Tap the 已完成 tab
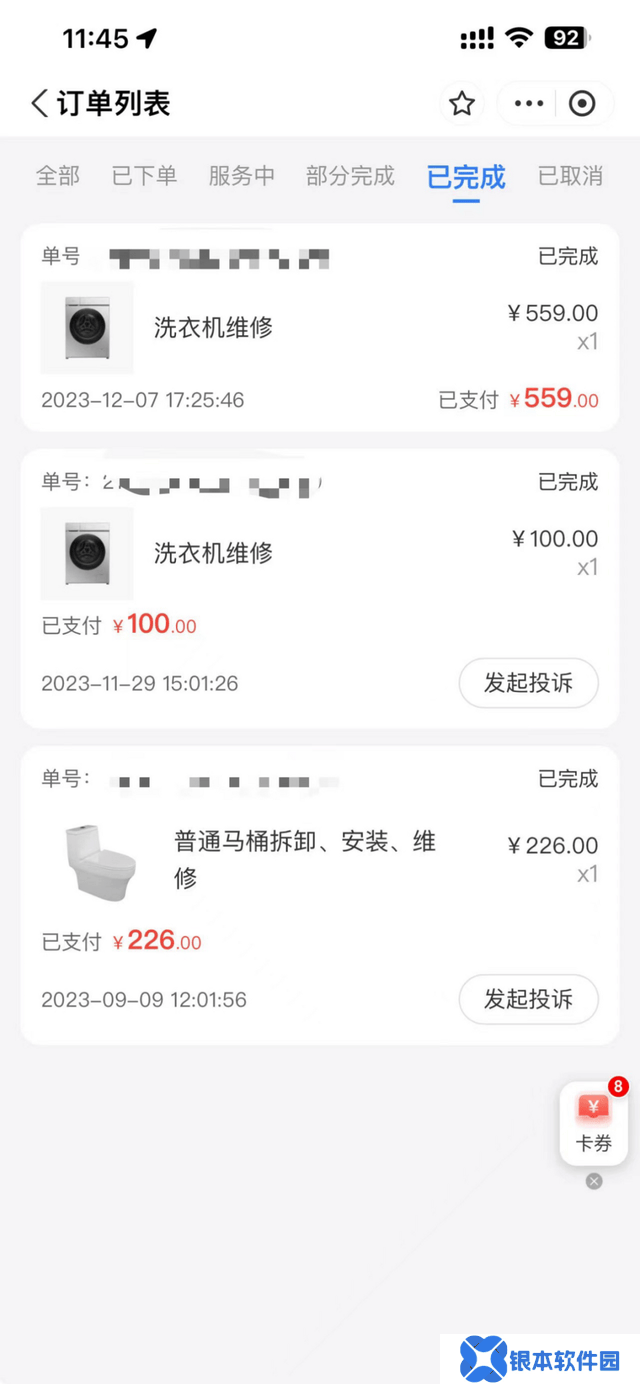 pos(466,177)
